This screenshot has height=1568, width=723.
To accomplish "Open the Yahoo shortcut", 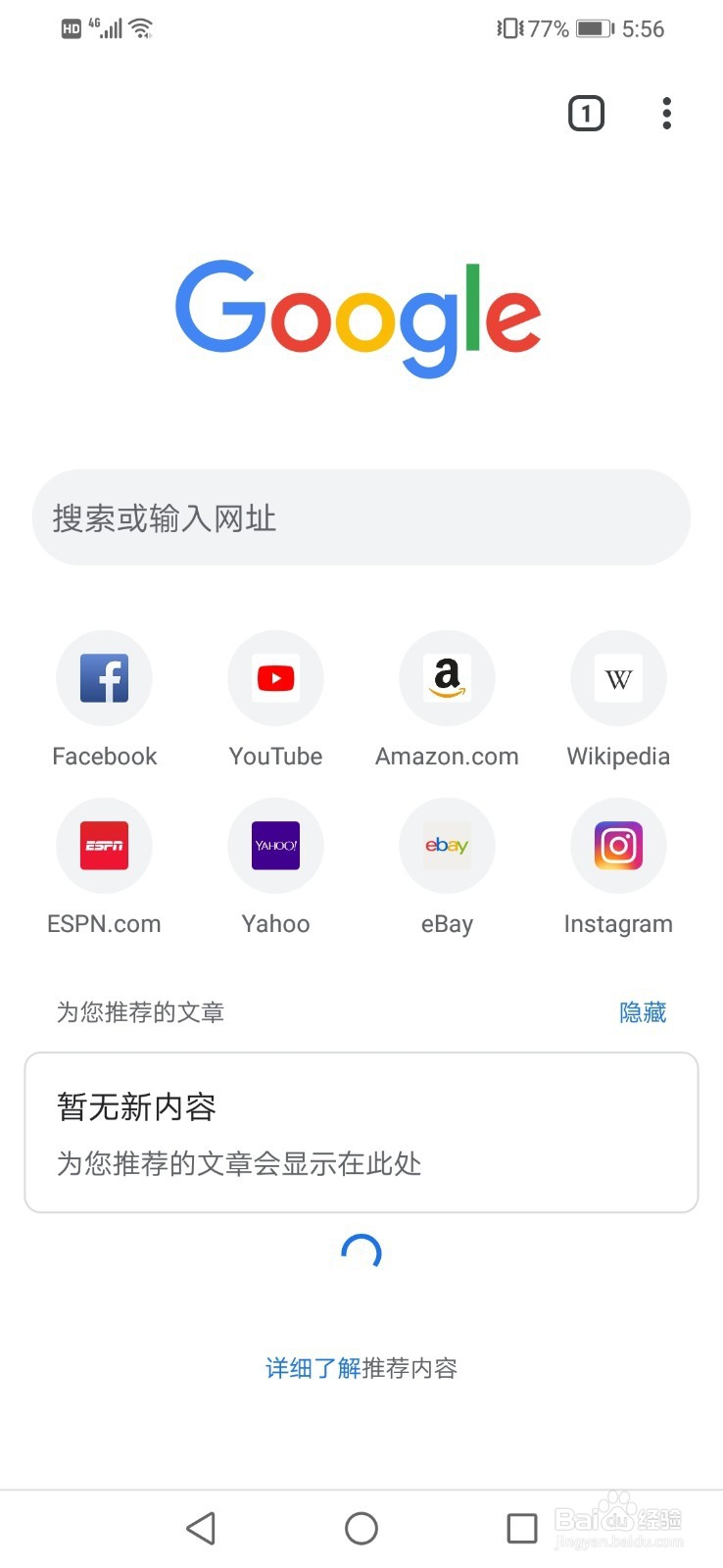I will [x=275, y=846].
